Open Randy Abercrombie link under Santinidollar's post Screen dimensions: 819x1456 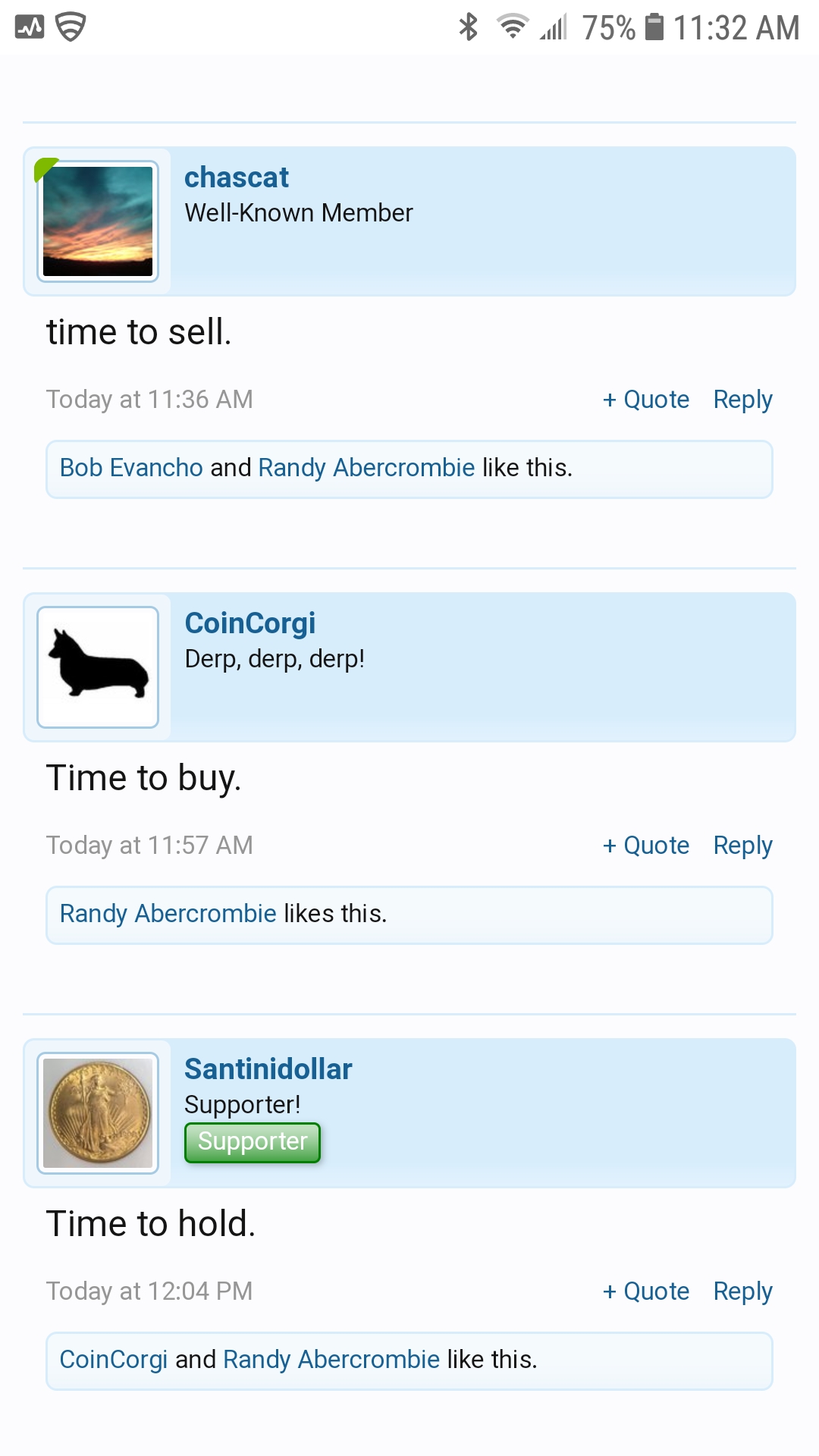pos(331,1360)
